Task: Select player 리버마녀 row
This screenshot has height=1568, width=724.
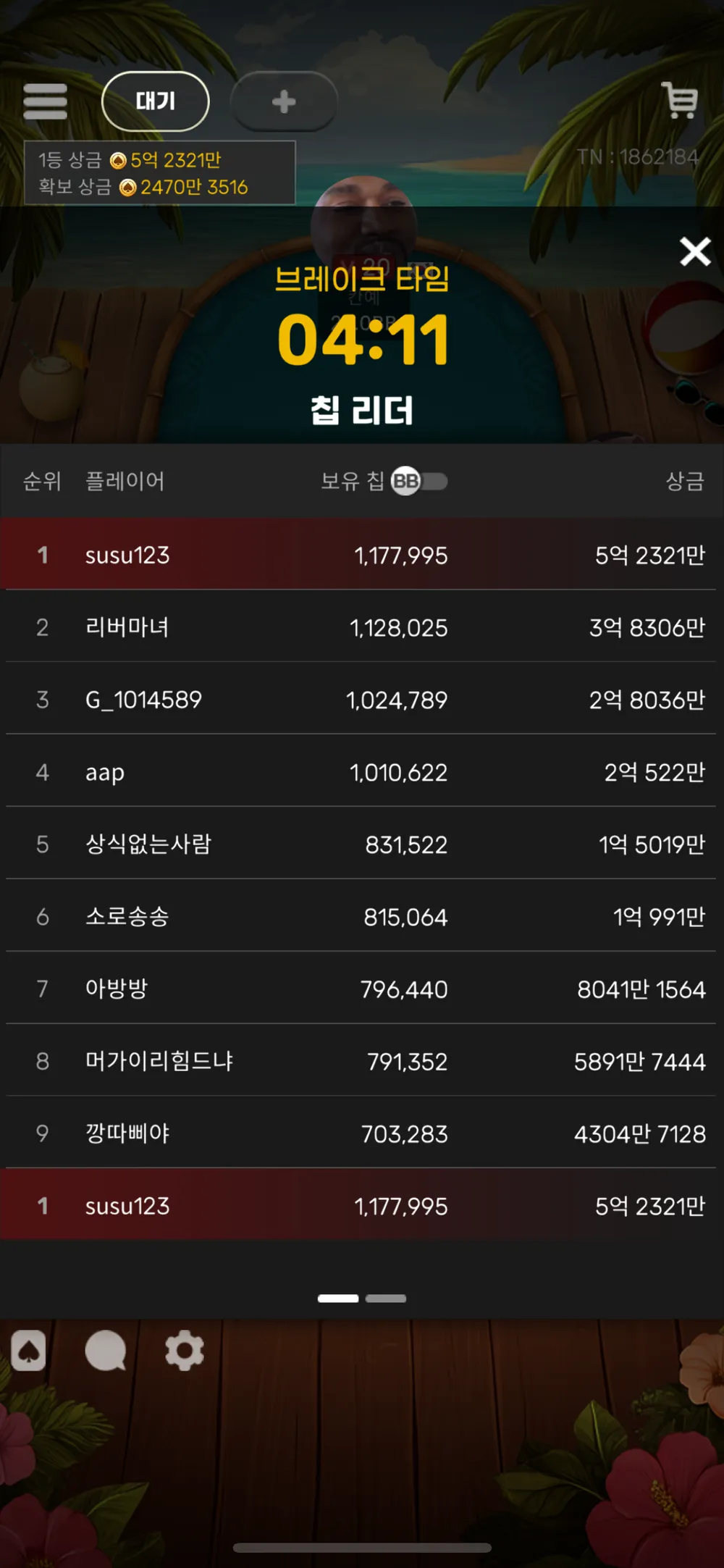Action: pos(362,627)
